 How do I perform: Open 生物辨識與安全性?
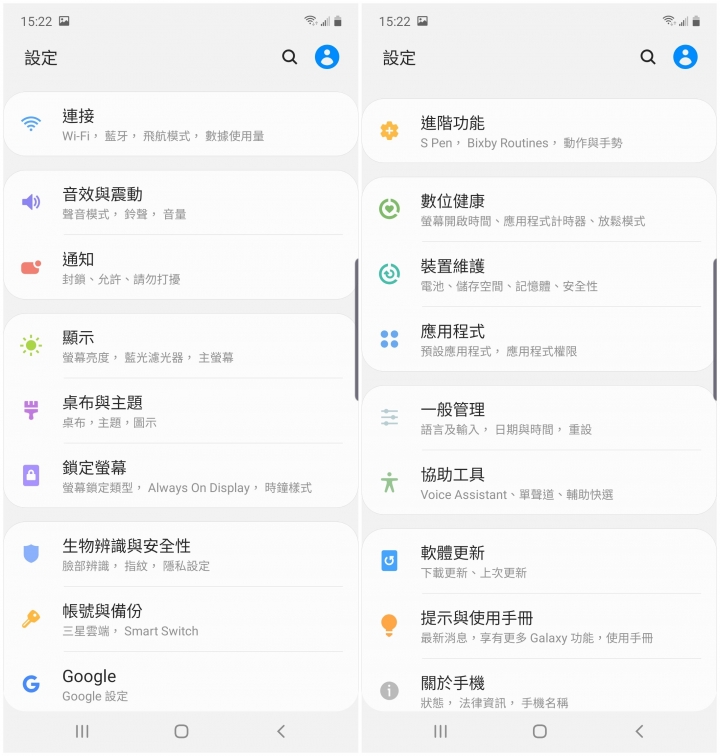(x=180, y=554)
